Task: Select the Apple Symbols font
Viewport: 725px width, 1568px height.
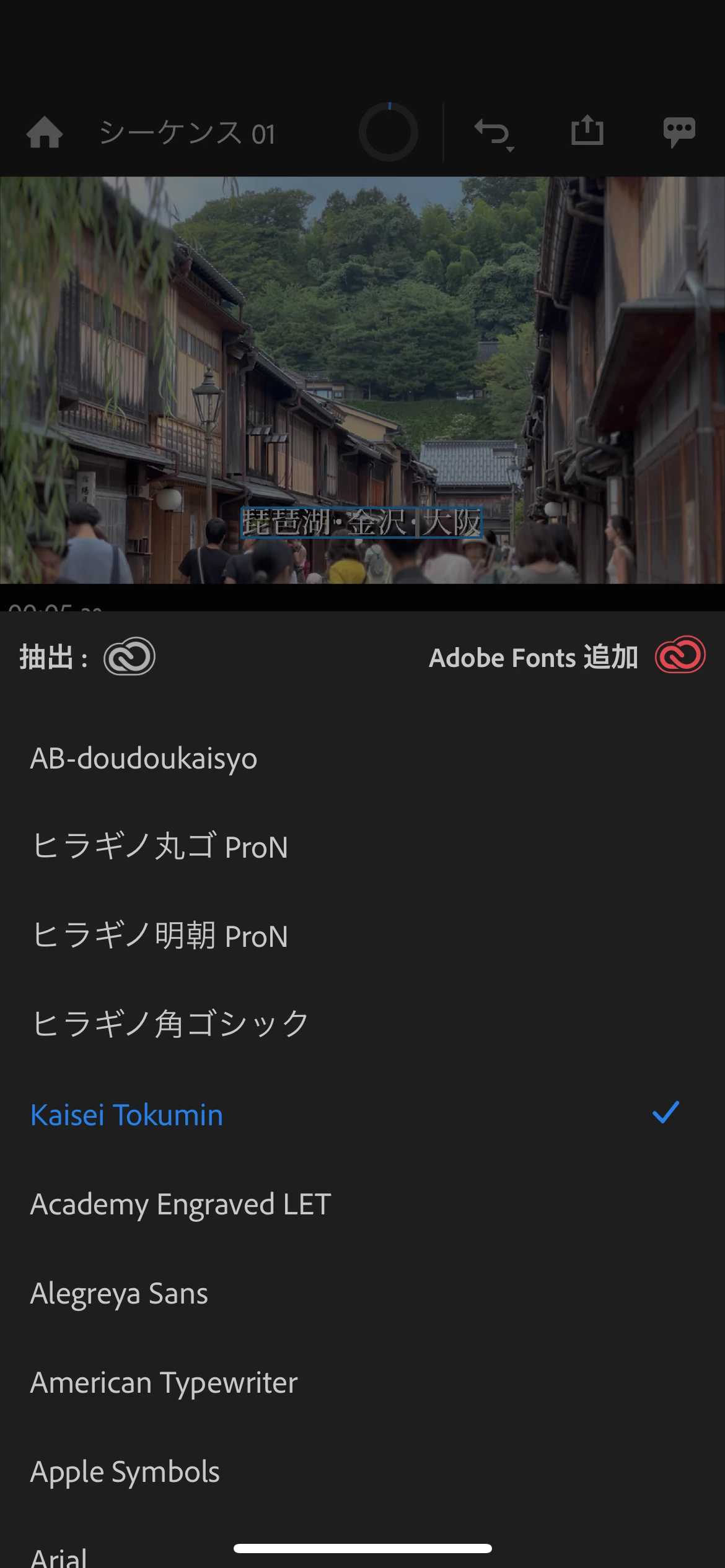Action: coord(125,1472)
